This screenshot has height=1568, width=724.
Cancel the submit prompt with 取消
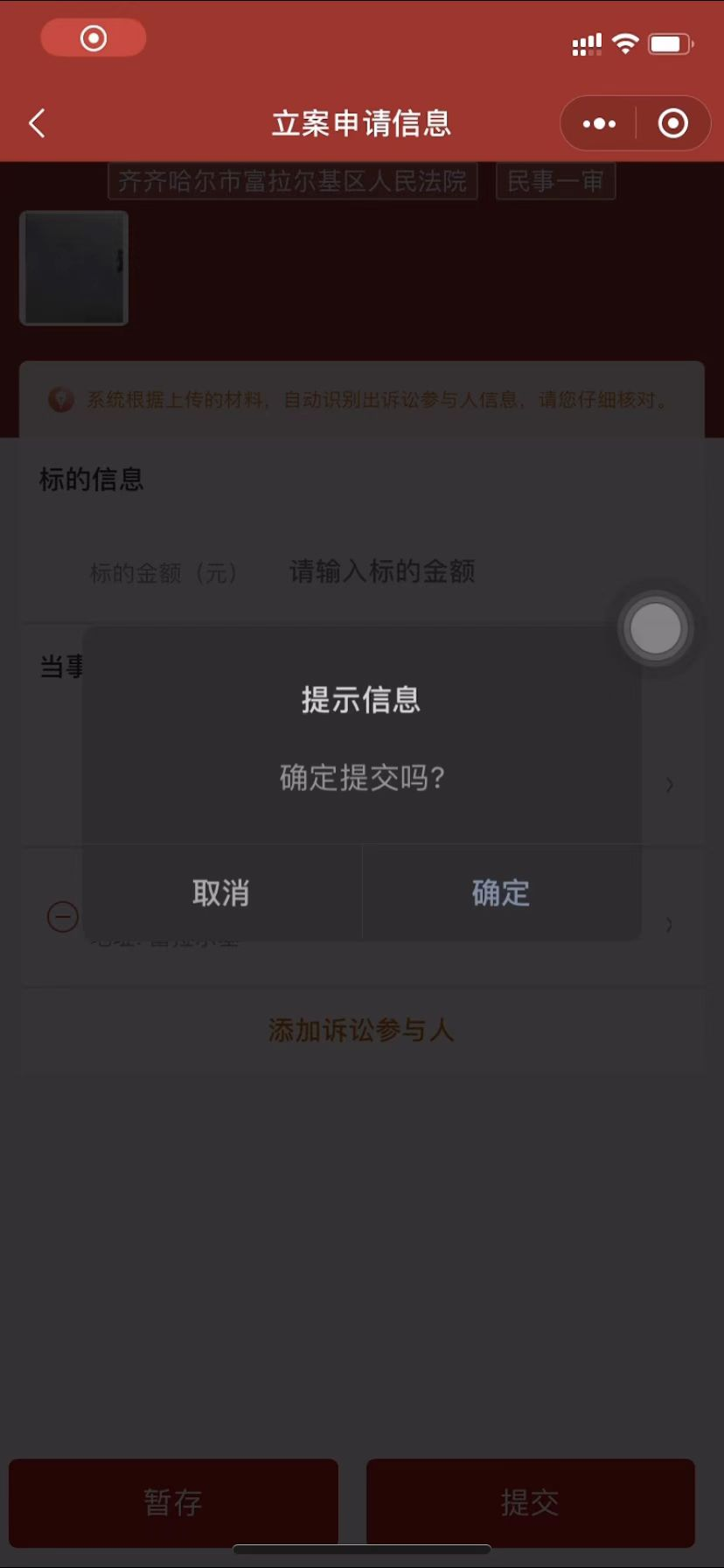[221, 893]
